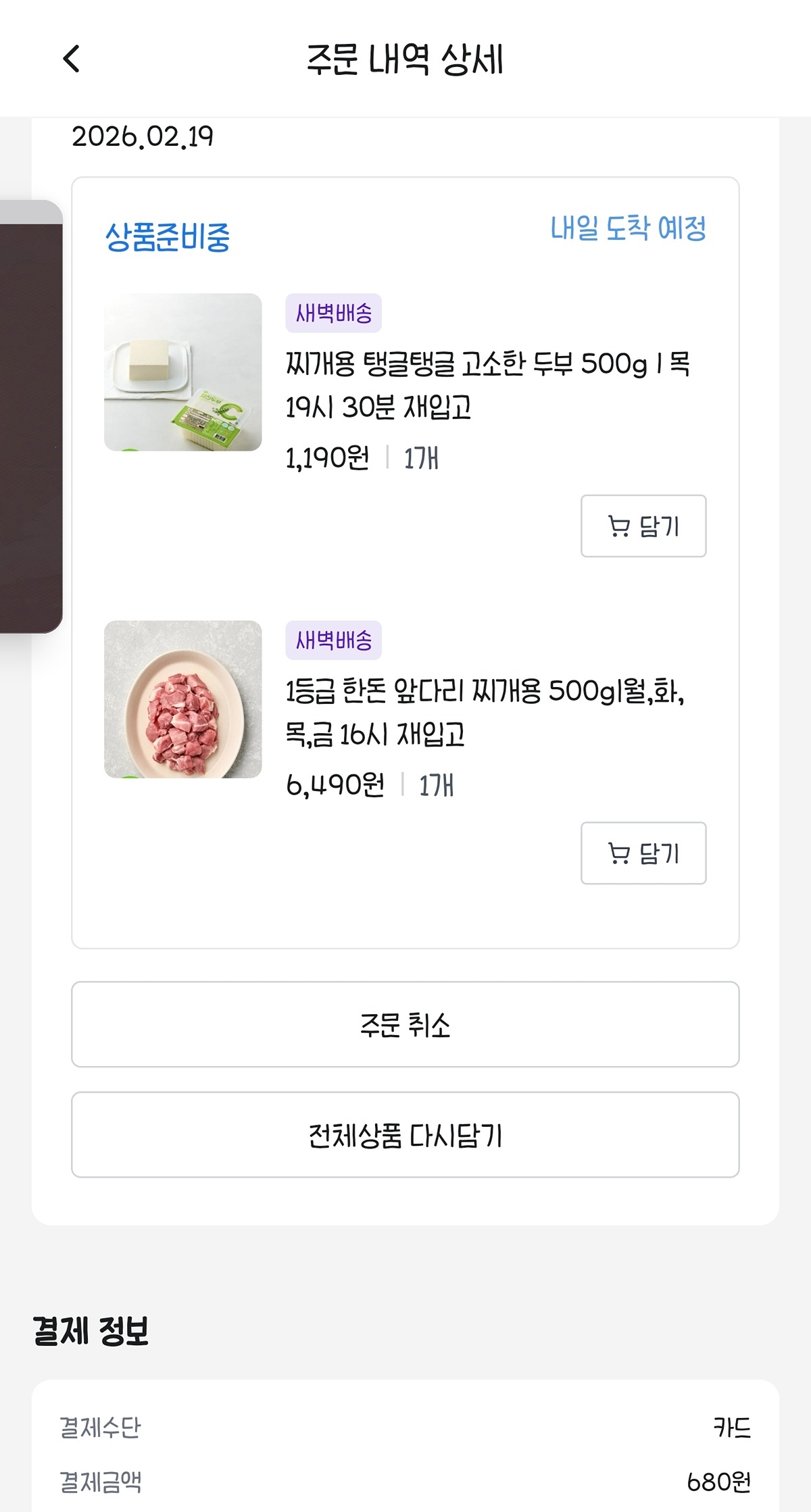Open the tofu (두부) product image
The image size is (811, 1512).
[182, 372]
